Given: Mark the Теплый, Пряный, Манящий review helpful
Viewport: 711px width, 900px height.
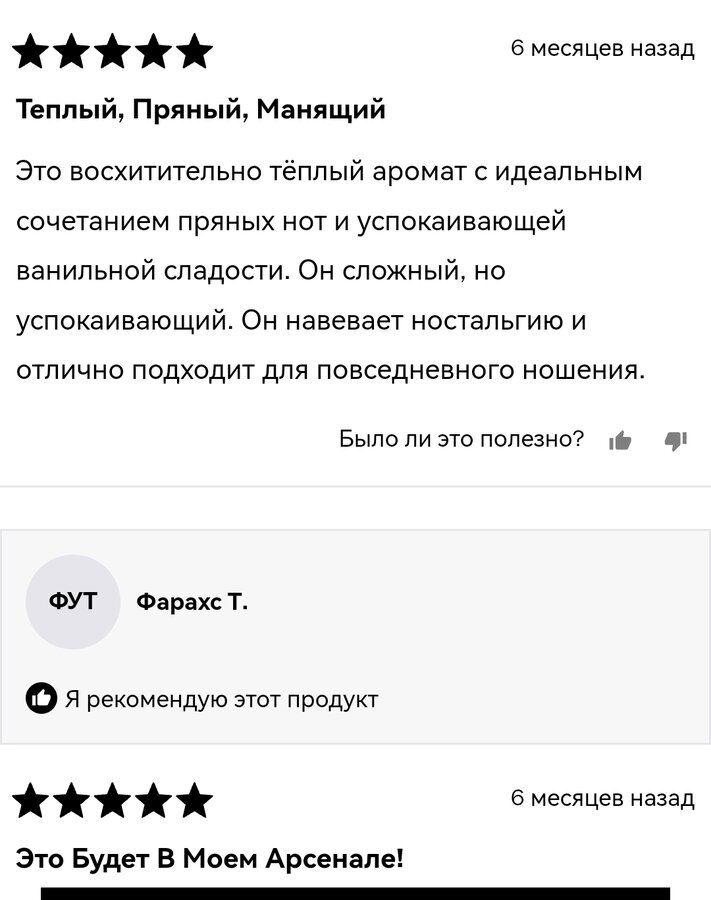Looking at the screenshot, I should [x=620, y=440].
